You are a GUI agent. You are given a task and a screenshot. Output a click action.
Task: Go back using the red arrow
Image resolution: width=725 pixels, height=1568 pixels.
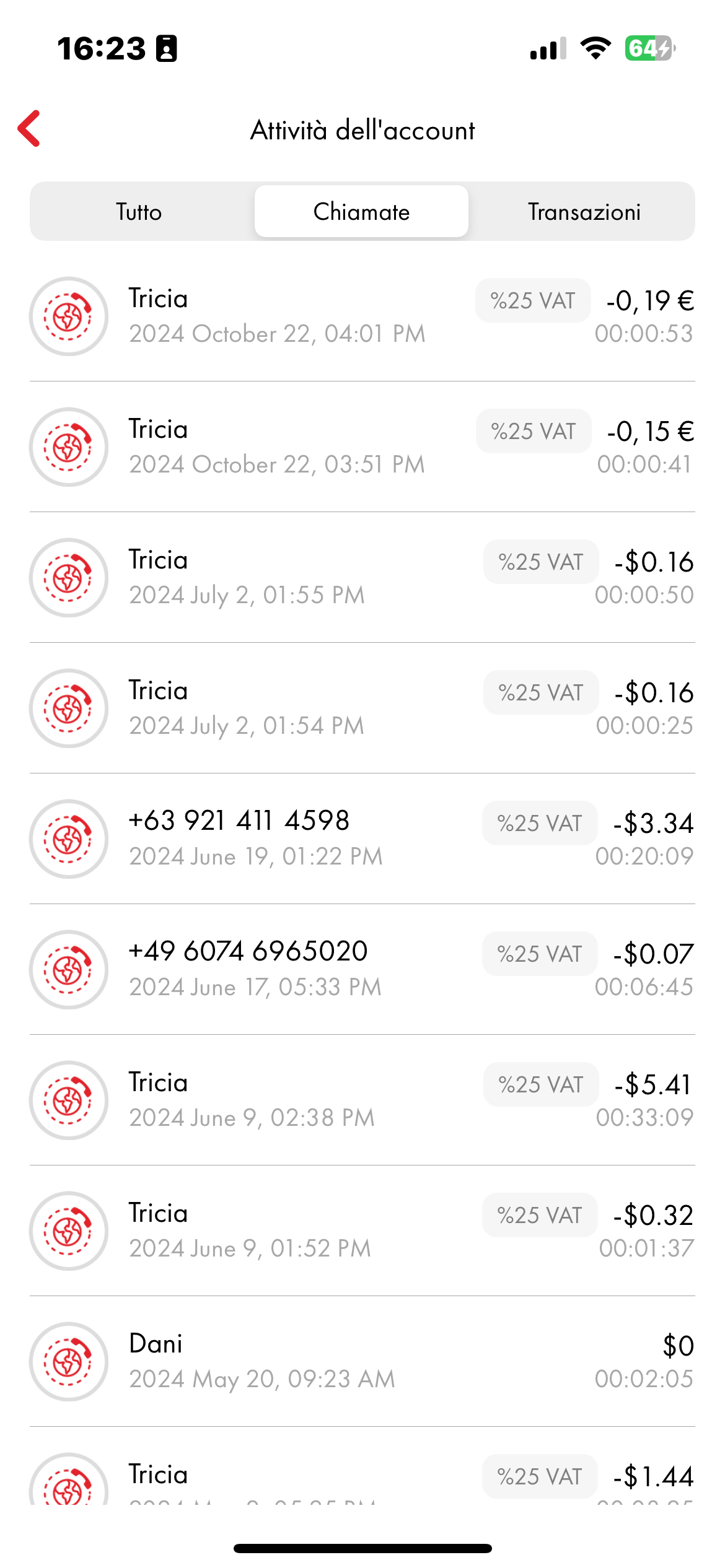click(x=29, y=129)
